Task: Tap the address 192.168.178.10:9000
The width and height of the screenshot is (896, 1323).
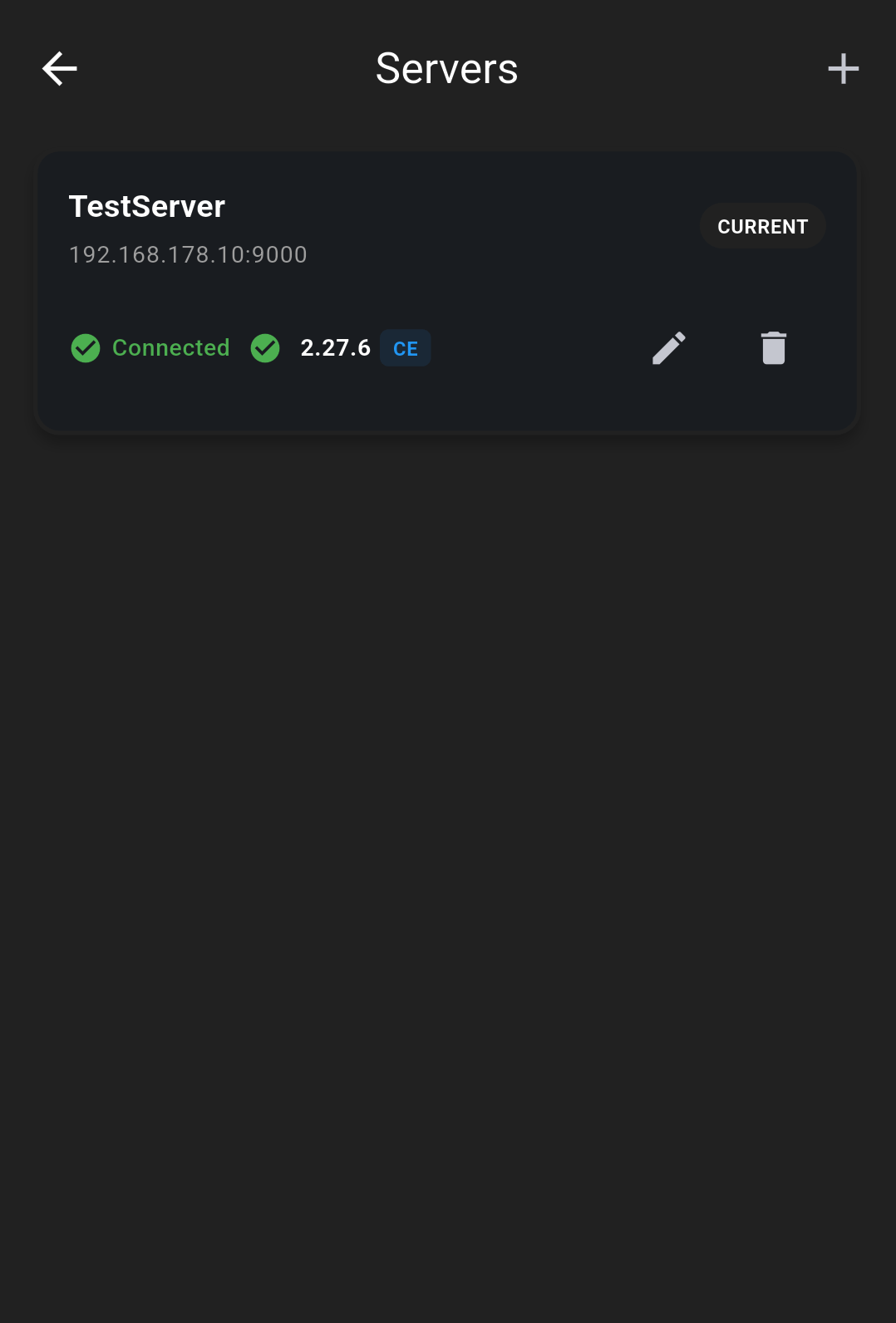Action: coord(188,254)
